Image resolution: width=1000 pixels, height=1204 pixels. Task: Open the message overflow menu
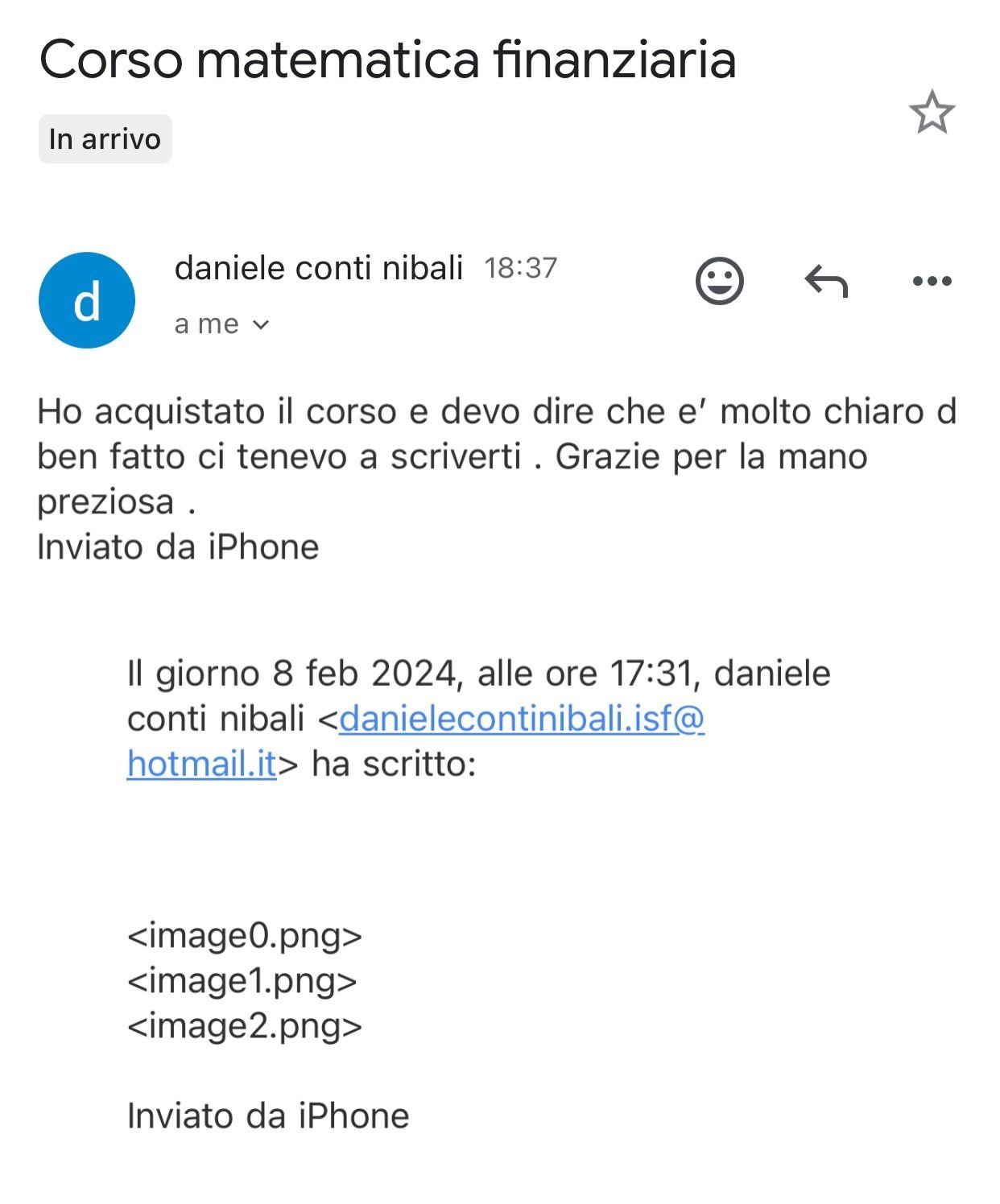[x=932, y=281]
